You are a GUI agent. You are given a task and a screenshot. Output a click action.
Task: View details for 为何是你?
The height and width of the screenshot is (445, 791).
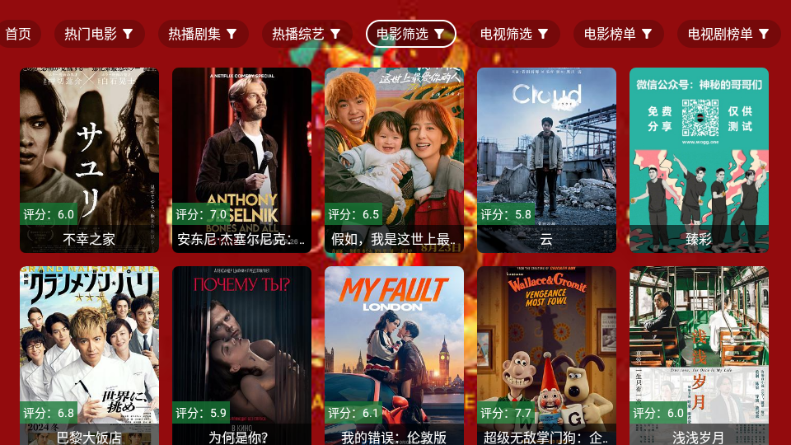coord(241,355)
